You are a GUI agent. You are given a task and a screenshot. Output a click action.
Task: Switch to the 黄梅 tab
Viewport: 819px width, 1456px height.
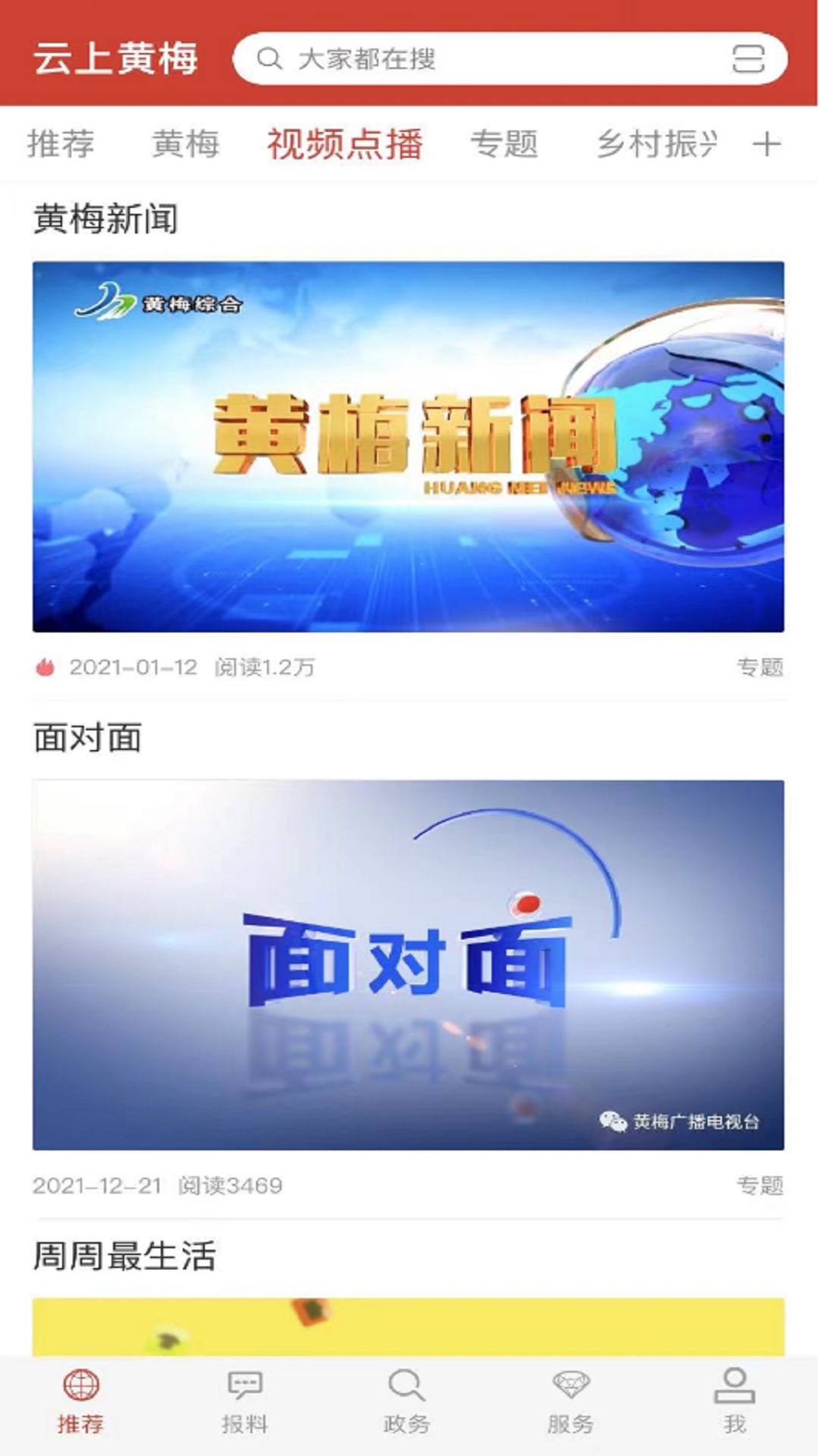click(186, 144)
